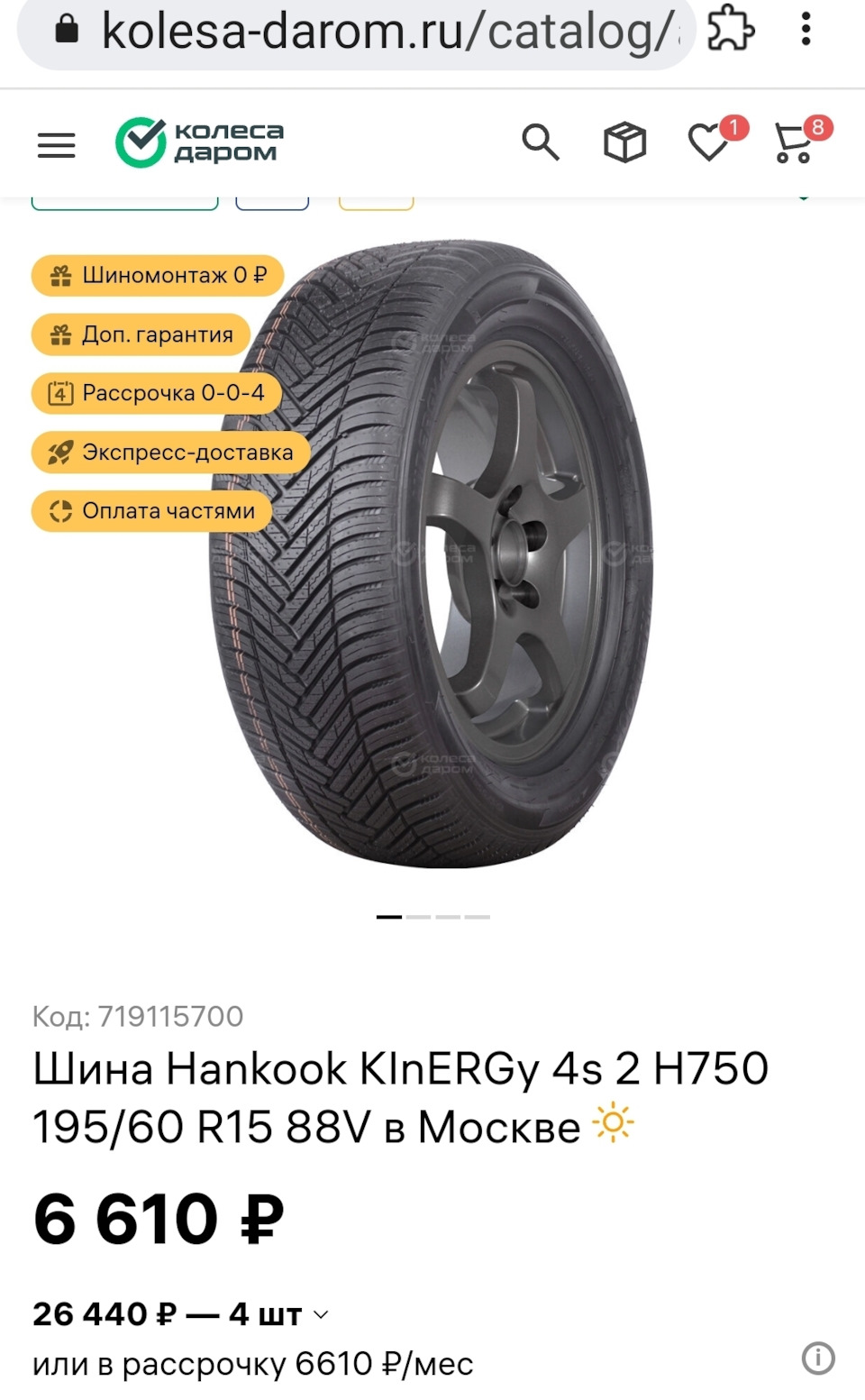Tap the Колеса Даром logo
Image resolution: width=865 pixels, height=1400 pixels.
(200, 142)
